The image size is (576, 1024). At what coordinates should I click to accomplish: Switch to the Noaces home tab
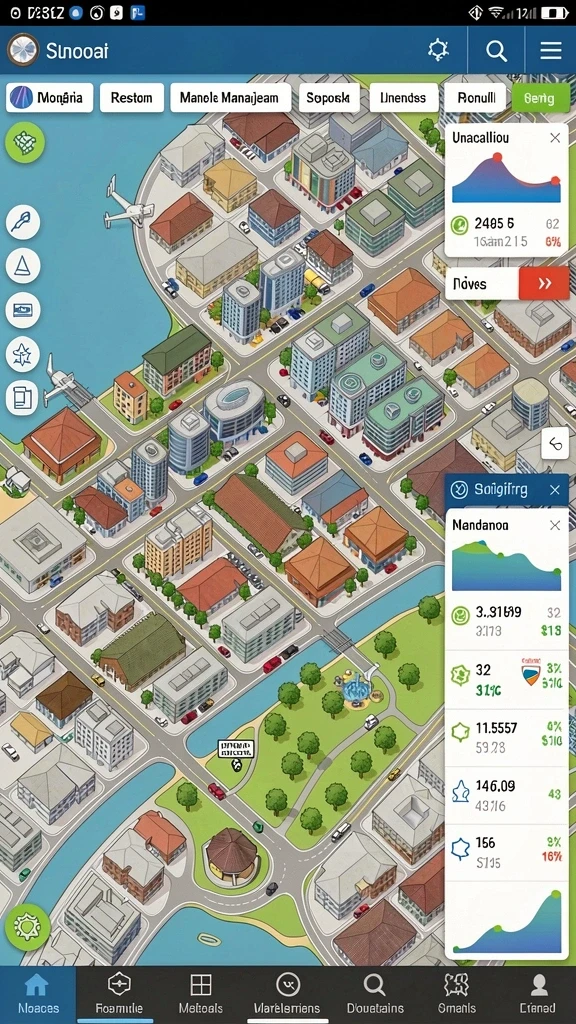[x=38, y=995]
